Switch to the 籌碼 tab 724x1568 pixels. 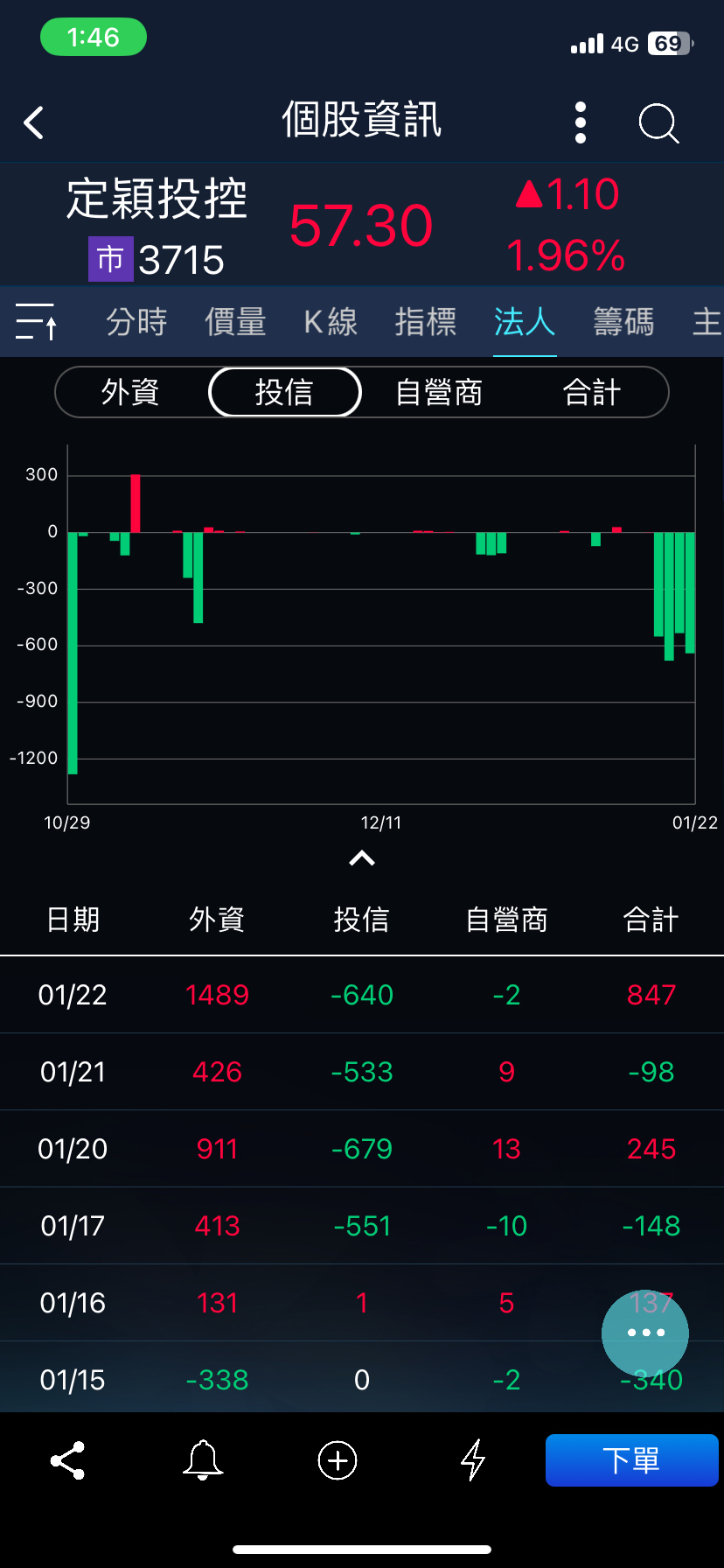tap(623, 322)
